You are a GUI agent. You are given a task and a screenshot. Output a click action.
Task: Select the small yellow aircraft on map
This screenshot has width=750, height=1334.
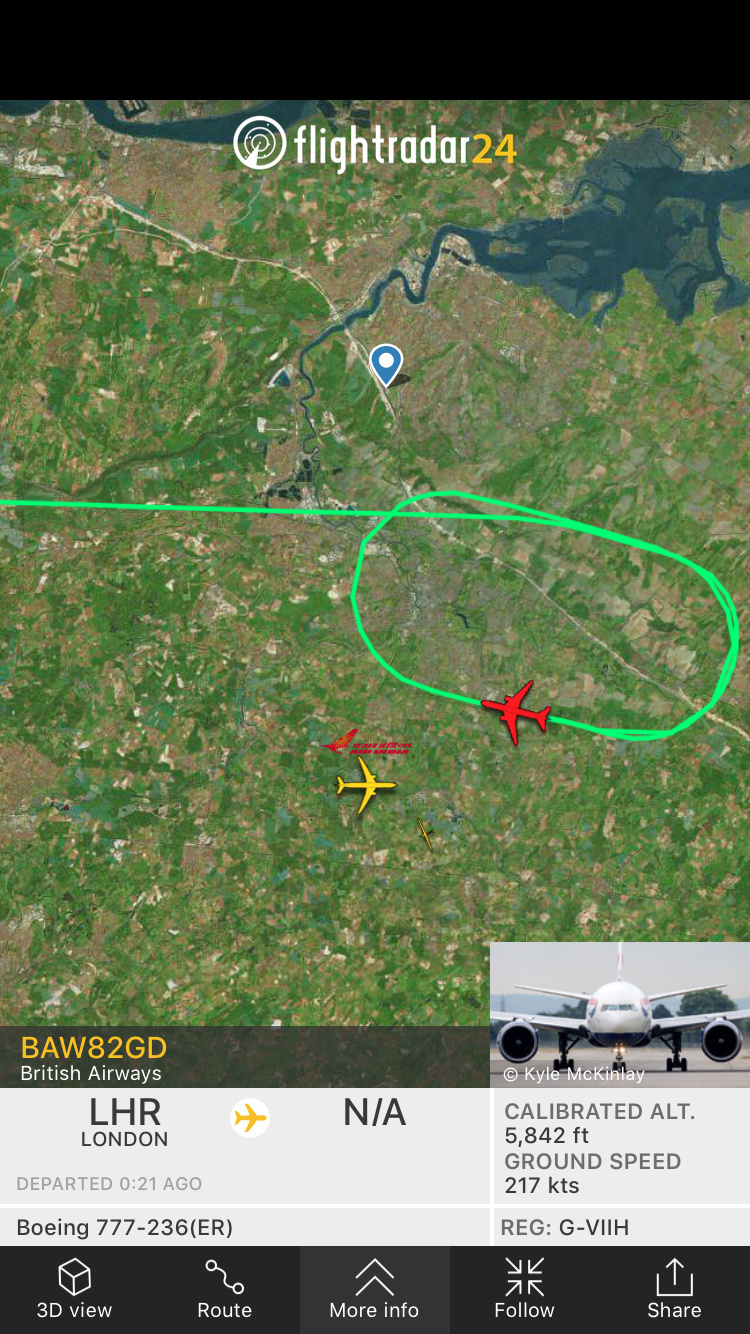coord(425,833)
